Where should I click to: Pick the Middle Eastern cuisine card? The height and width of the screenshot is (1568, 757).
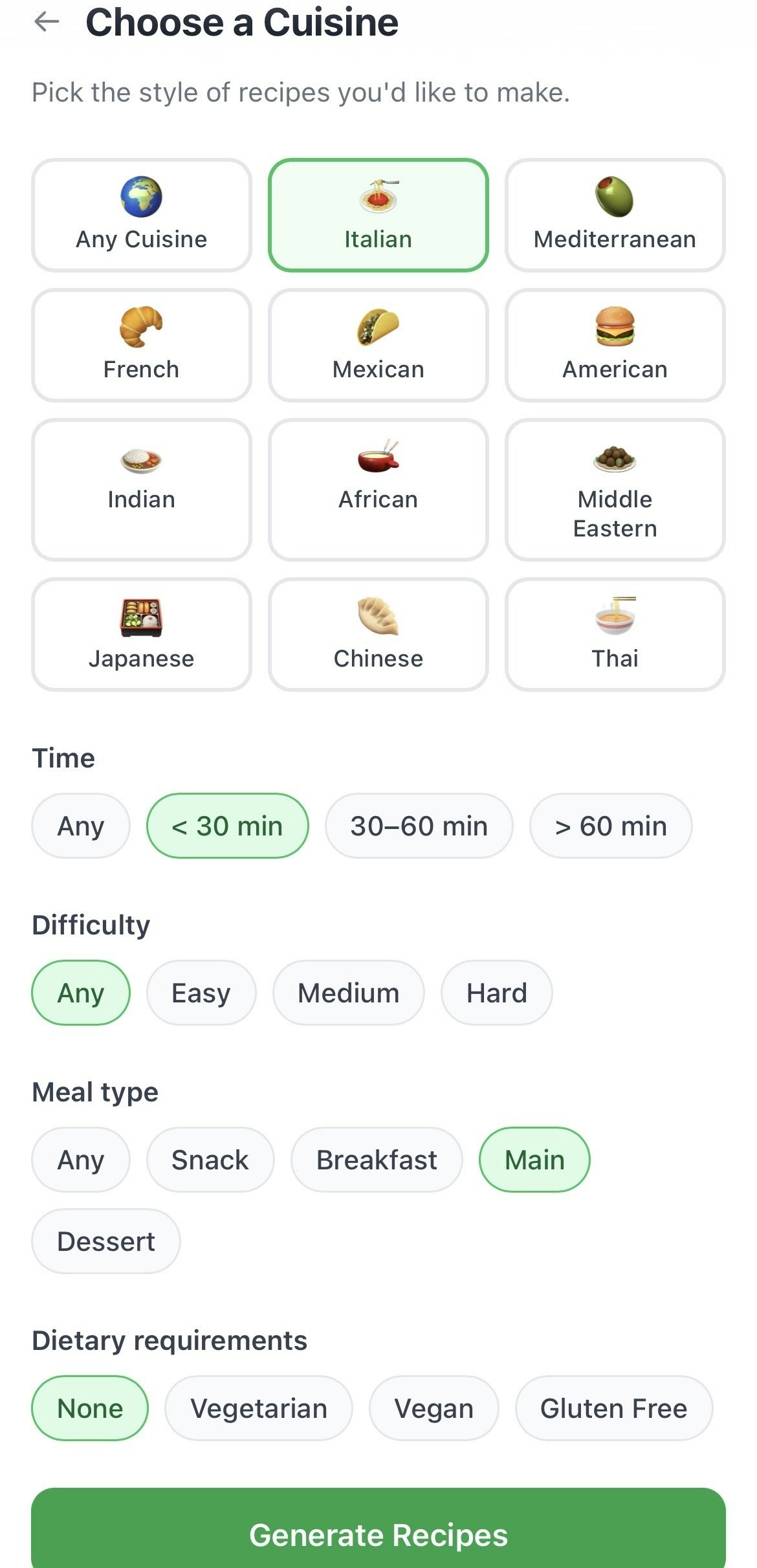(x=615, y=490)
